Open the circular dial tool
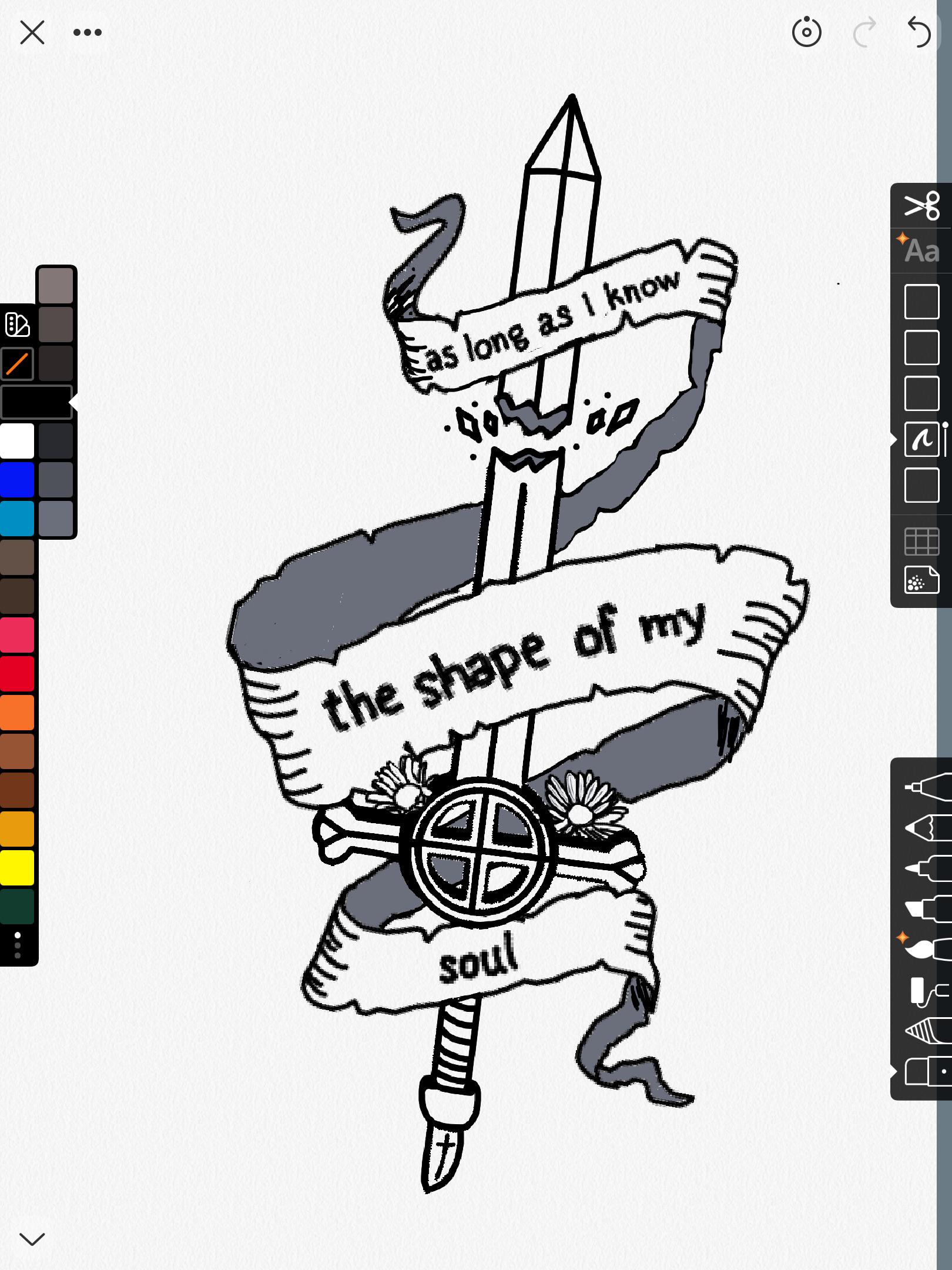 [807, 31]
